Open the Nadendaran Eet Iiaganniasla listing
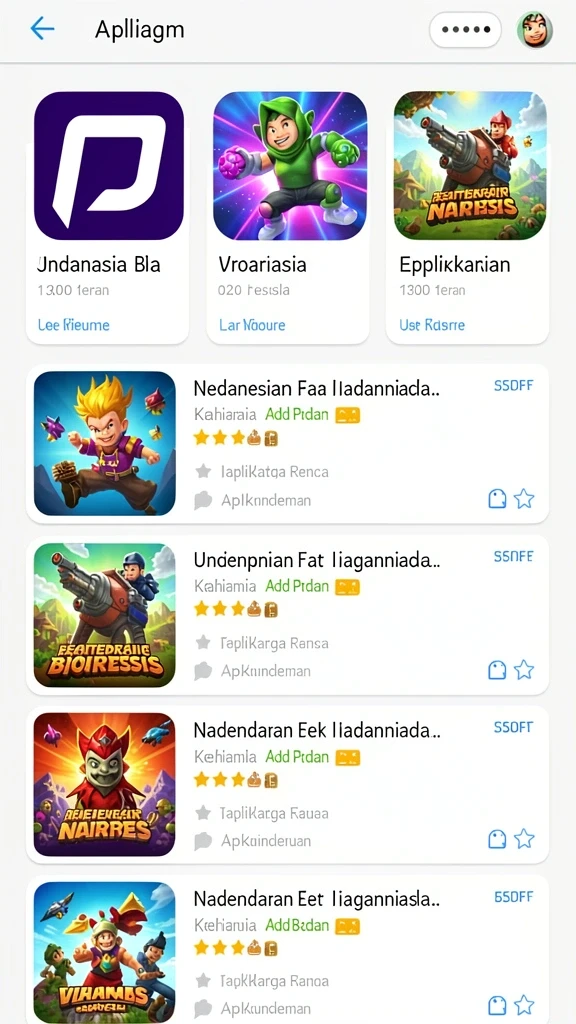The height and width of the screenshot is (1024, 576). pos(287,950)
